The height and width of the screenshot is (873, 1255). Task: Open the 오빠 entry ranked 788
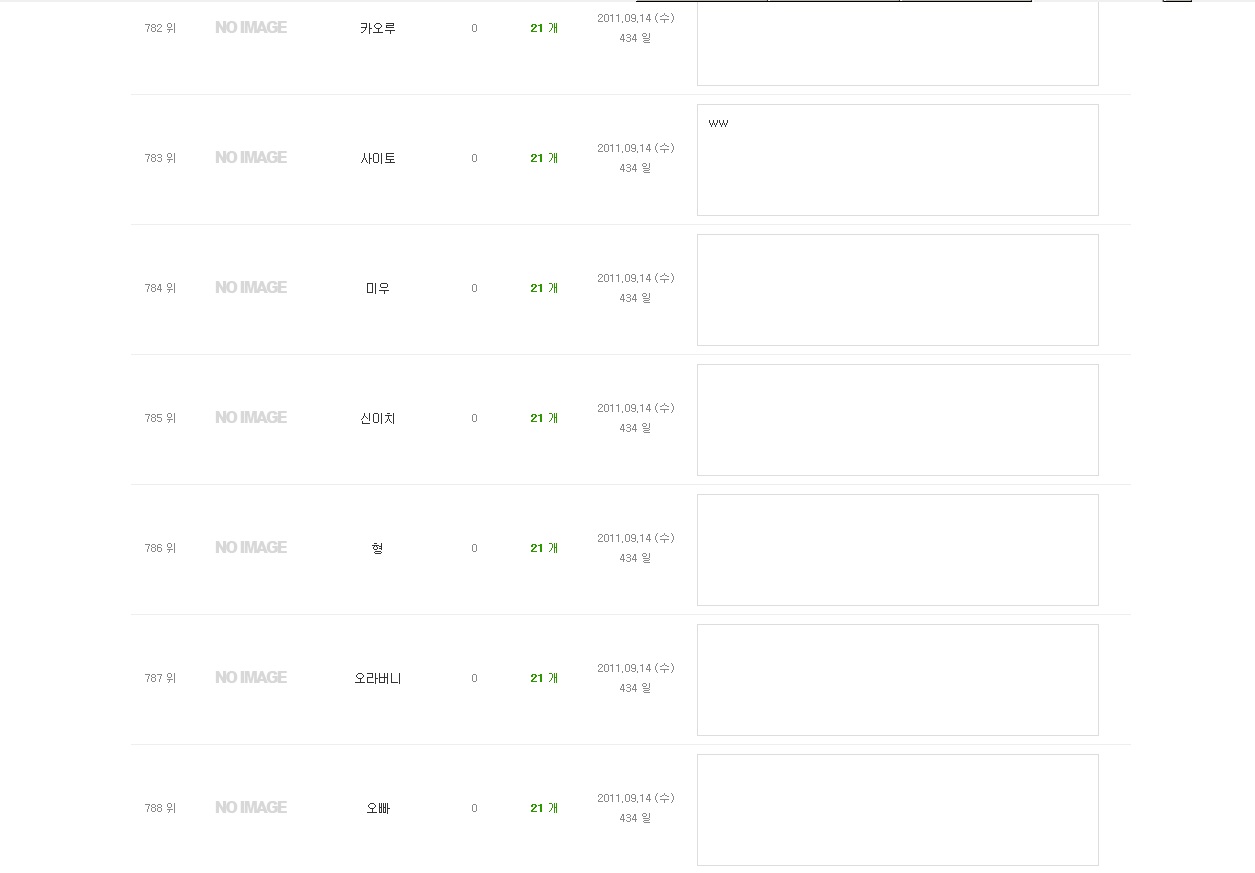click(x=378, y=808)
